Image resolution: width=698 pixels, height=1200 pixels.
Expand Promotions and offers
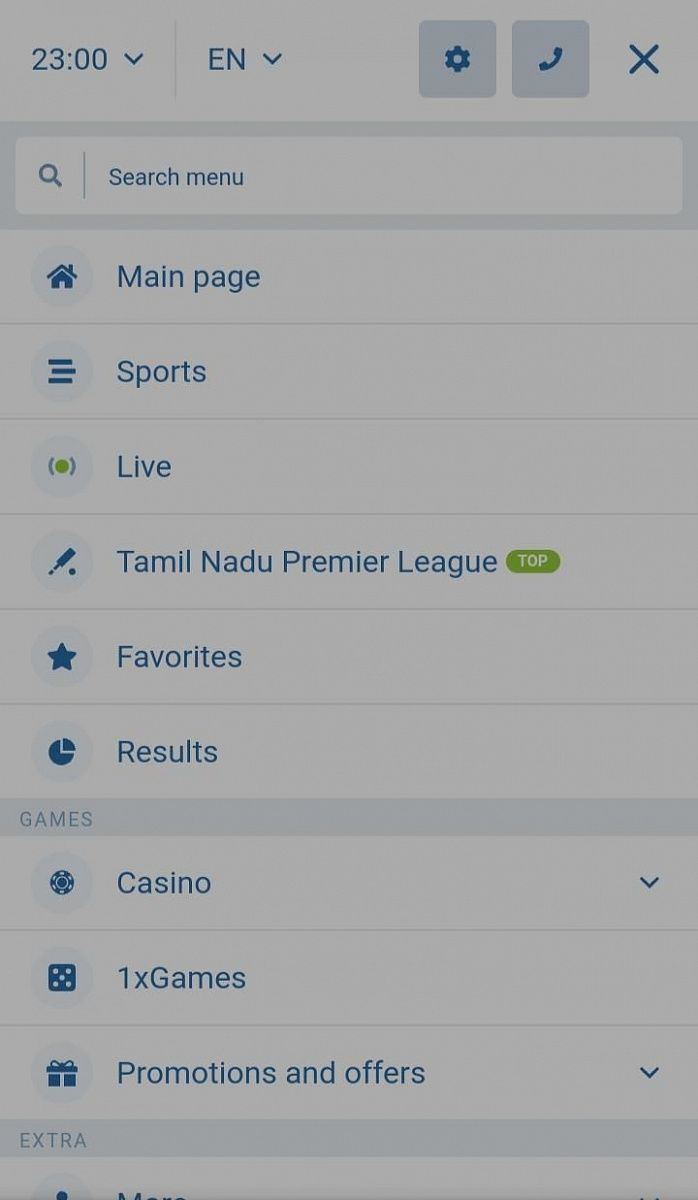pos(649,1073)
